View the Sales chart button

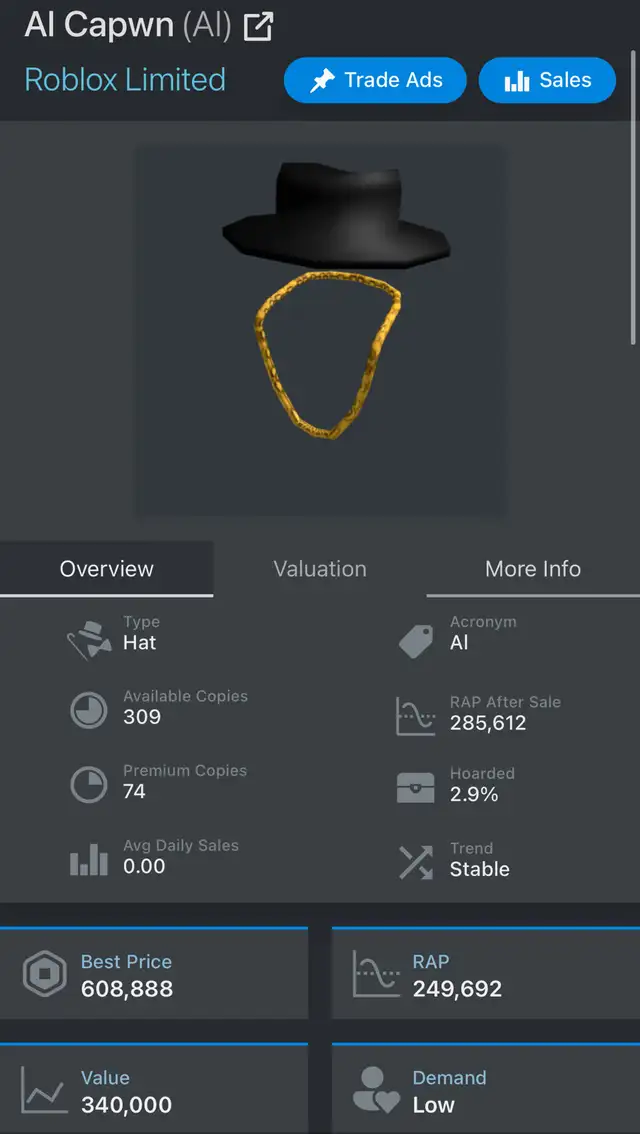[547, 80]
